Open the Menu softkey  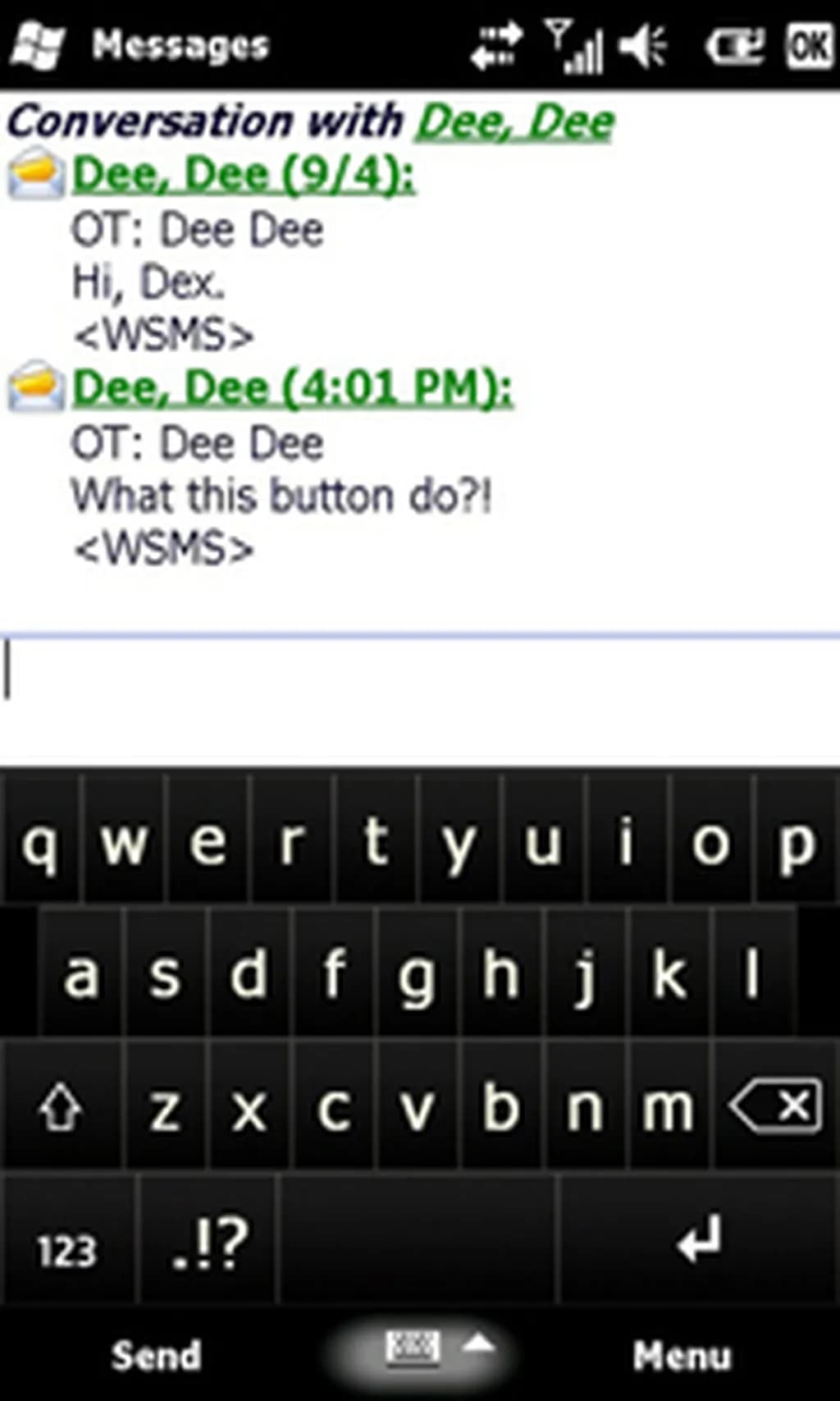682,1355
